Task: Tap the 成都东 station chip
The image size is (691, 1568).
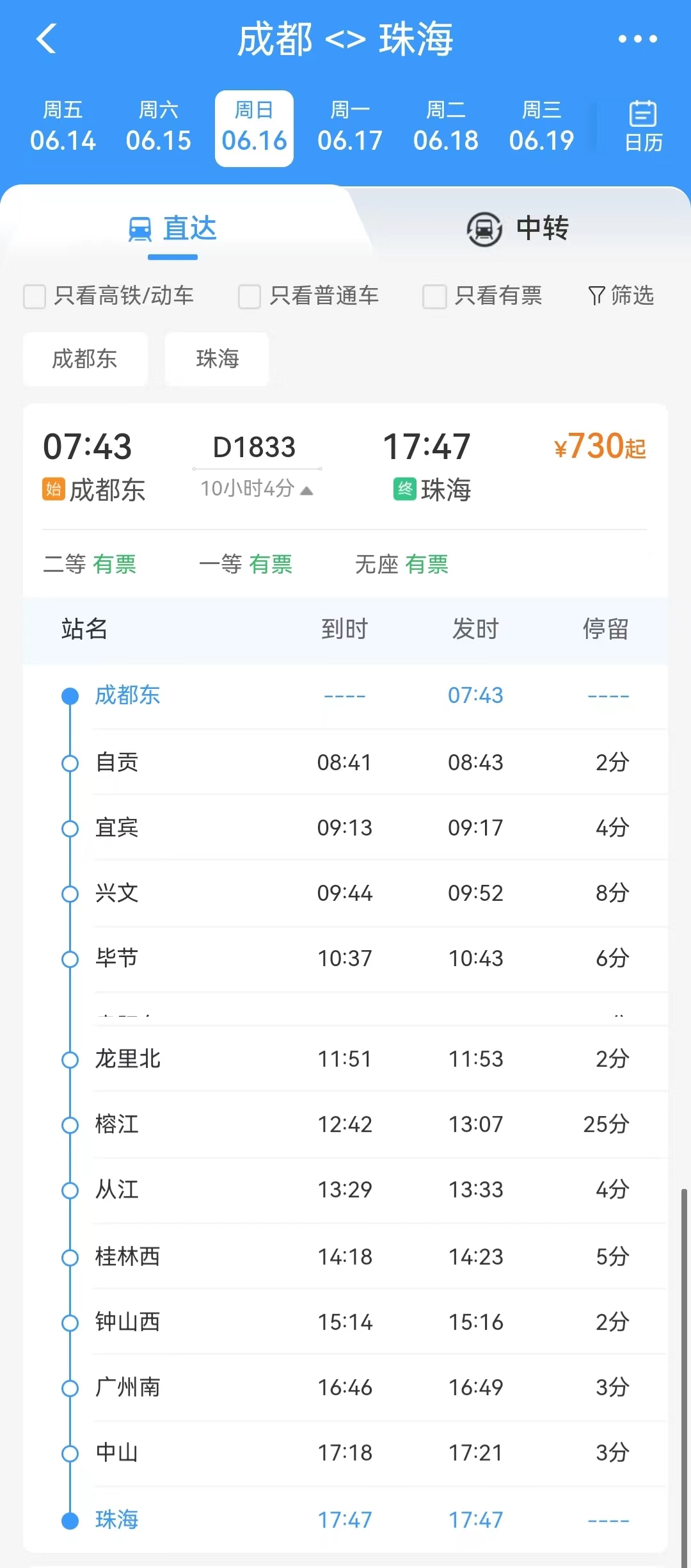Action: click(85, 359)
